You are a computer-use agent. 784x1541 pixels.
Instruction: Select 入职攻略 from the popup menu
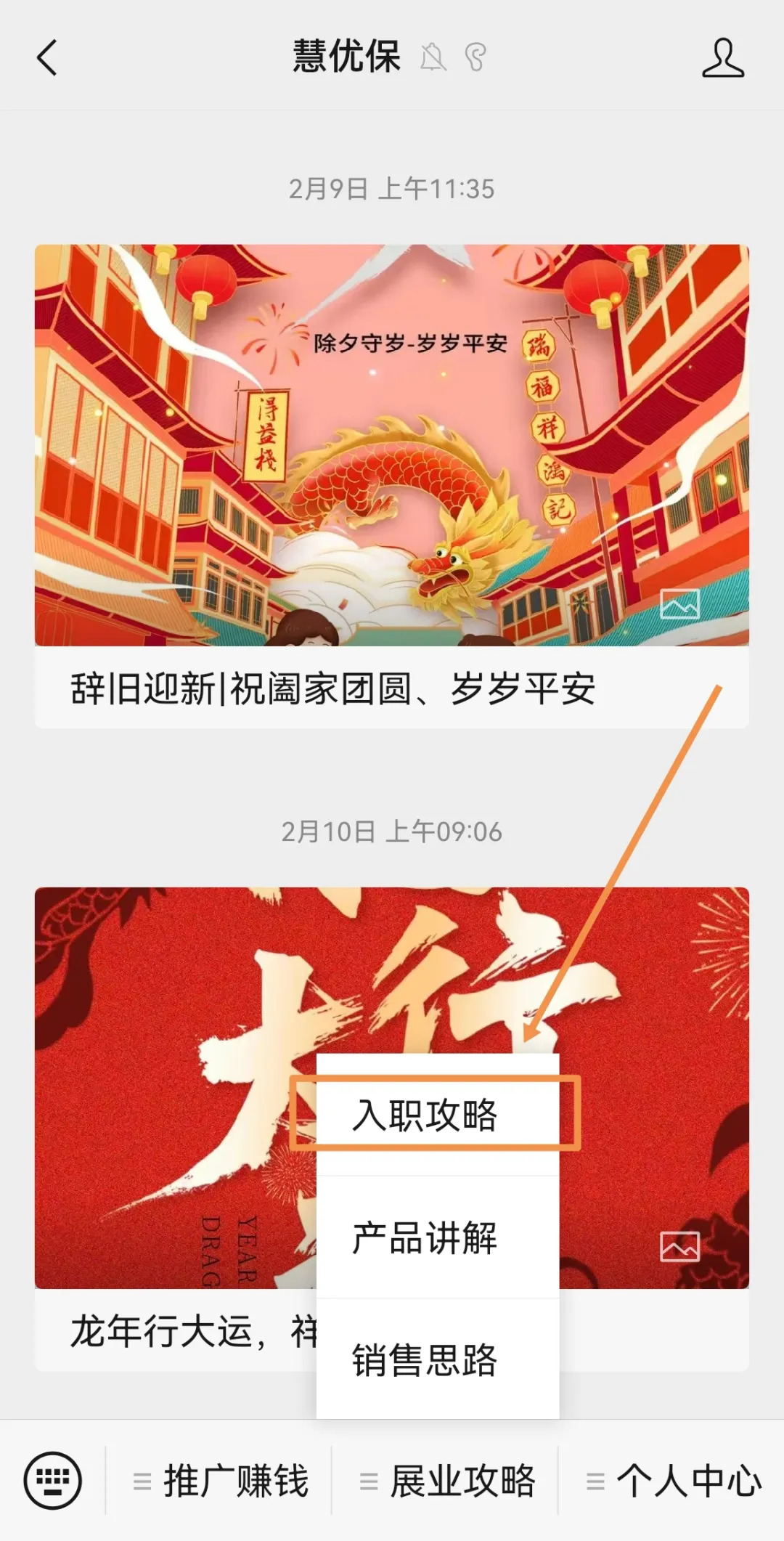pyautogui.click(x=425, y=1115)
